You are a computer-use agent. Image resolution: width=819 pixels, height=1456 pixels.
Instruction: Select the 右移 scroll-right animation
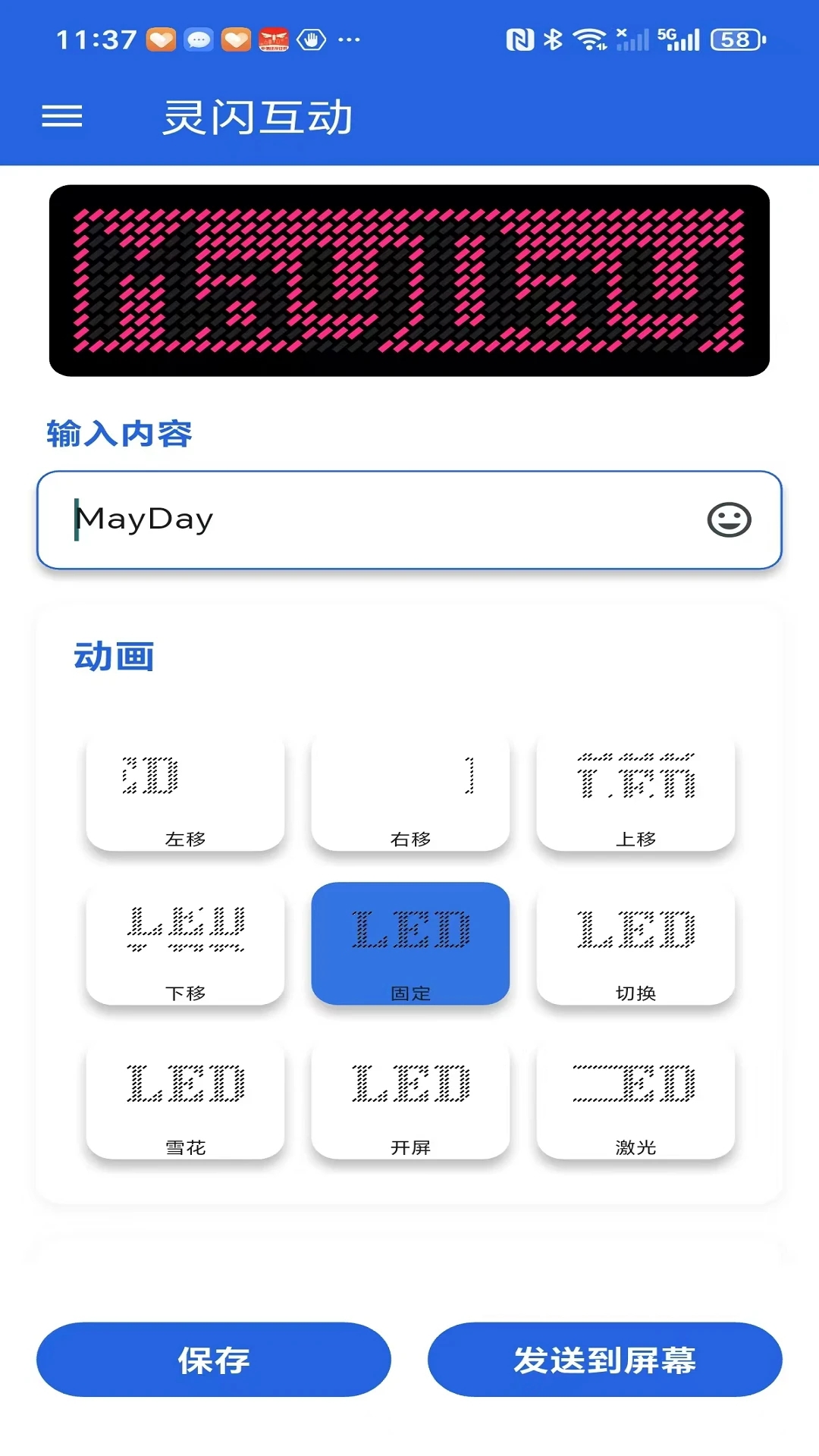pyautogui.click(x=410, y=792)
